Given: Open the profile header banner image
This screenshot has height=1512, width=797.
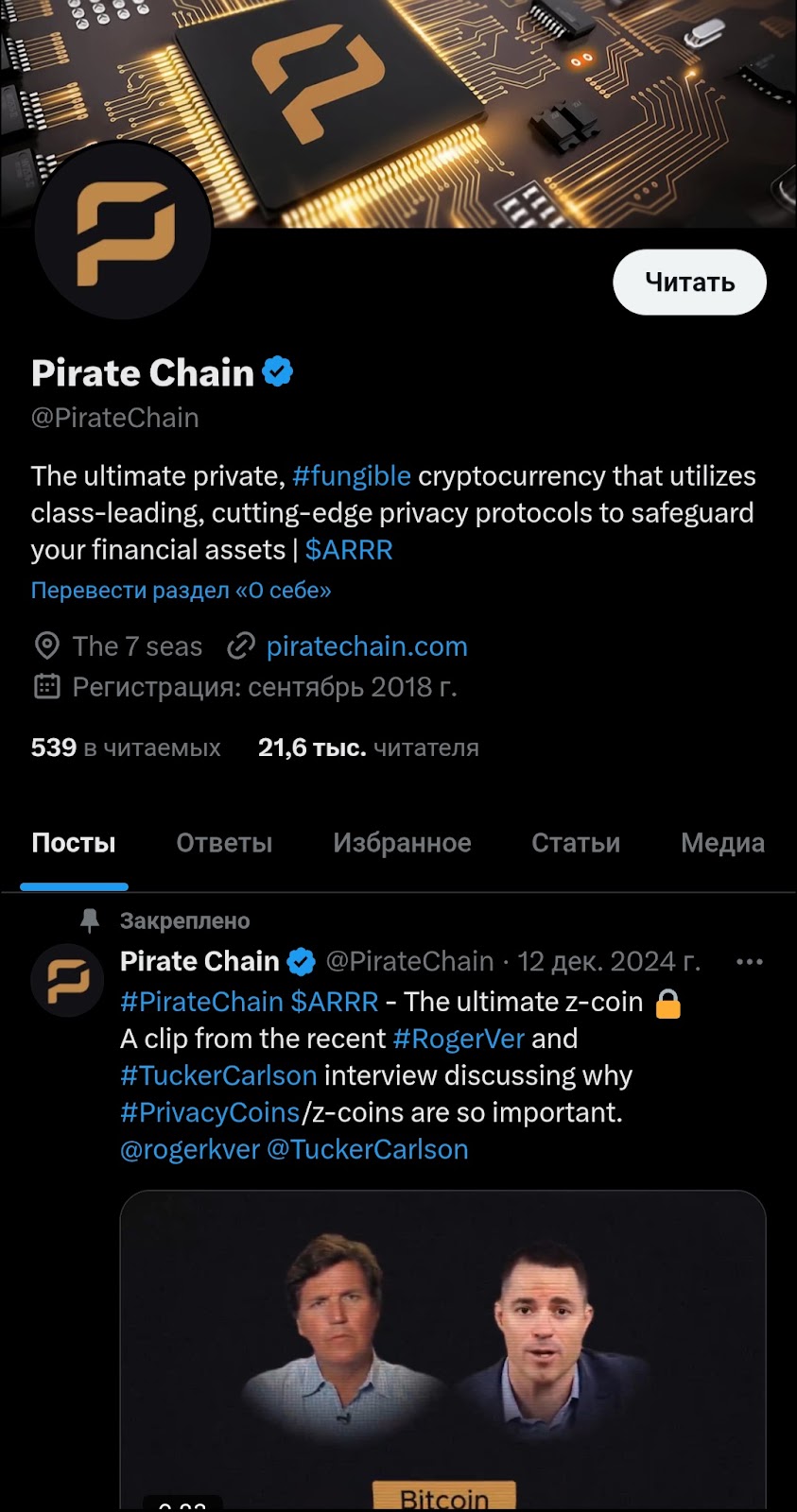Looking at the screenshot, I should click(x=492, y=94).
